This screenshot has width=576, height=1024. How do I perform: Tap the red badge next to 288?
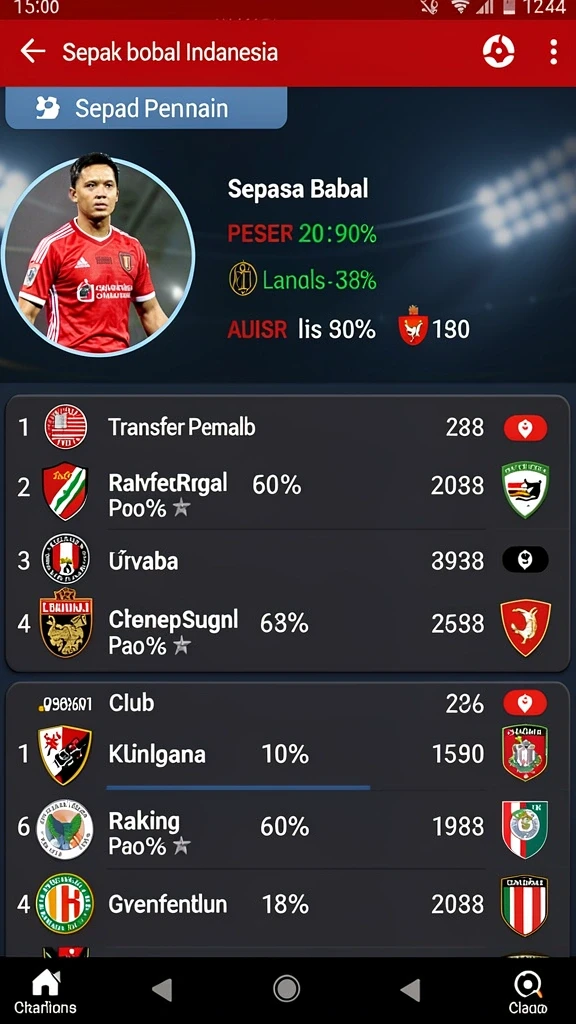pos(525,428)
